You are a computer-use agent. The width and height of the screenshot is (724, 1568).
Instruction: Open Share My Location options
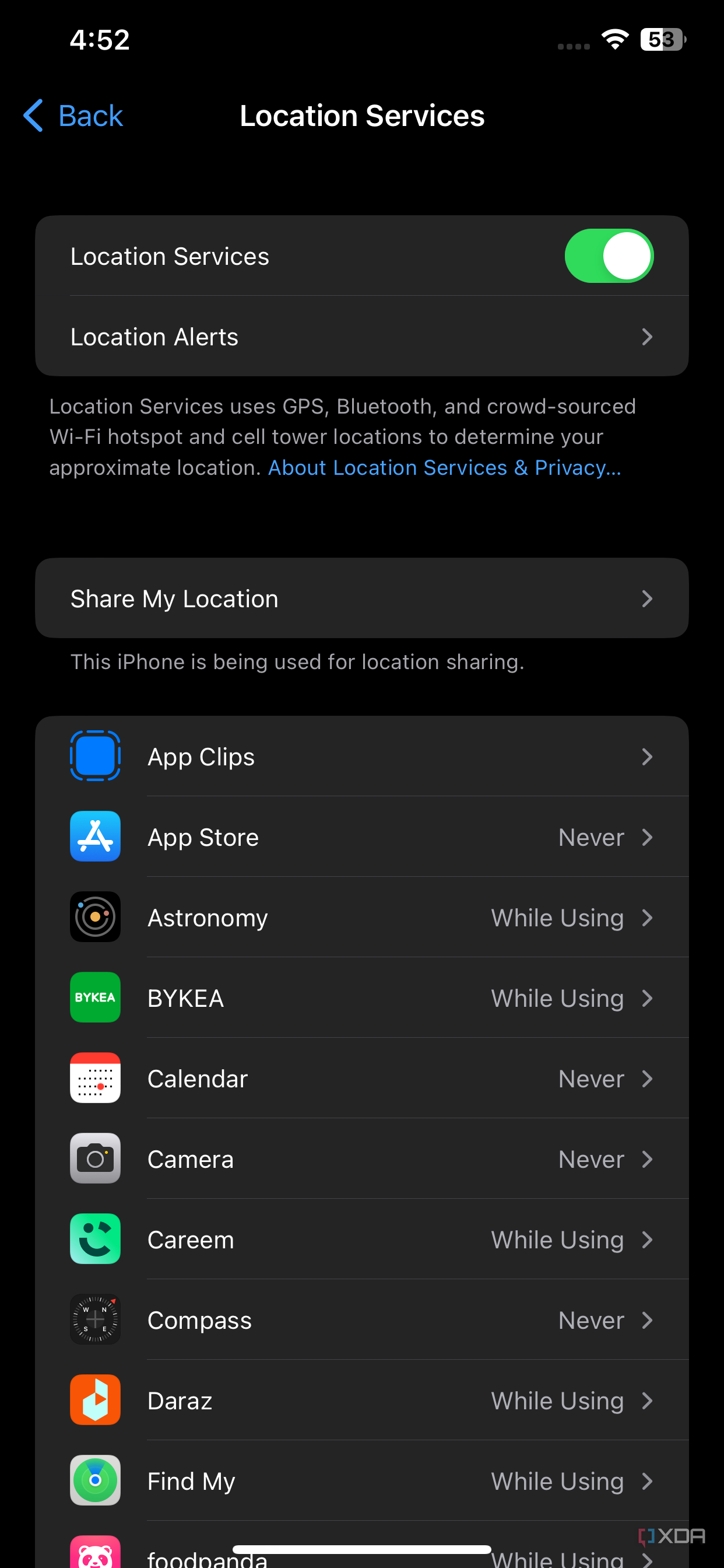(362, 598)
